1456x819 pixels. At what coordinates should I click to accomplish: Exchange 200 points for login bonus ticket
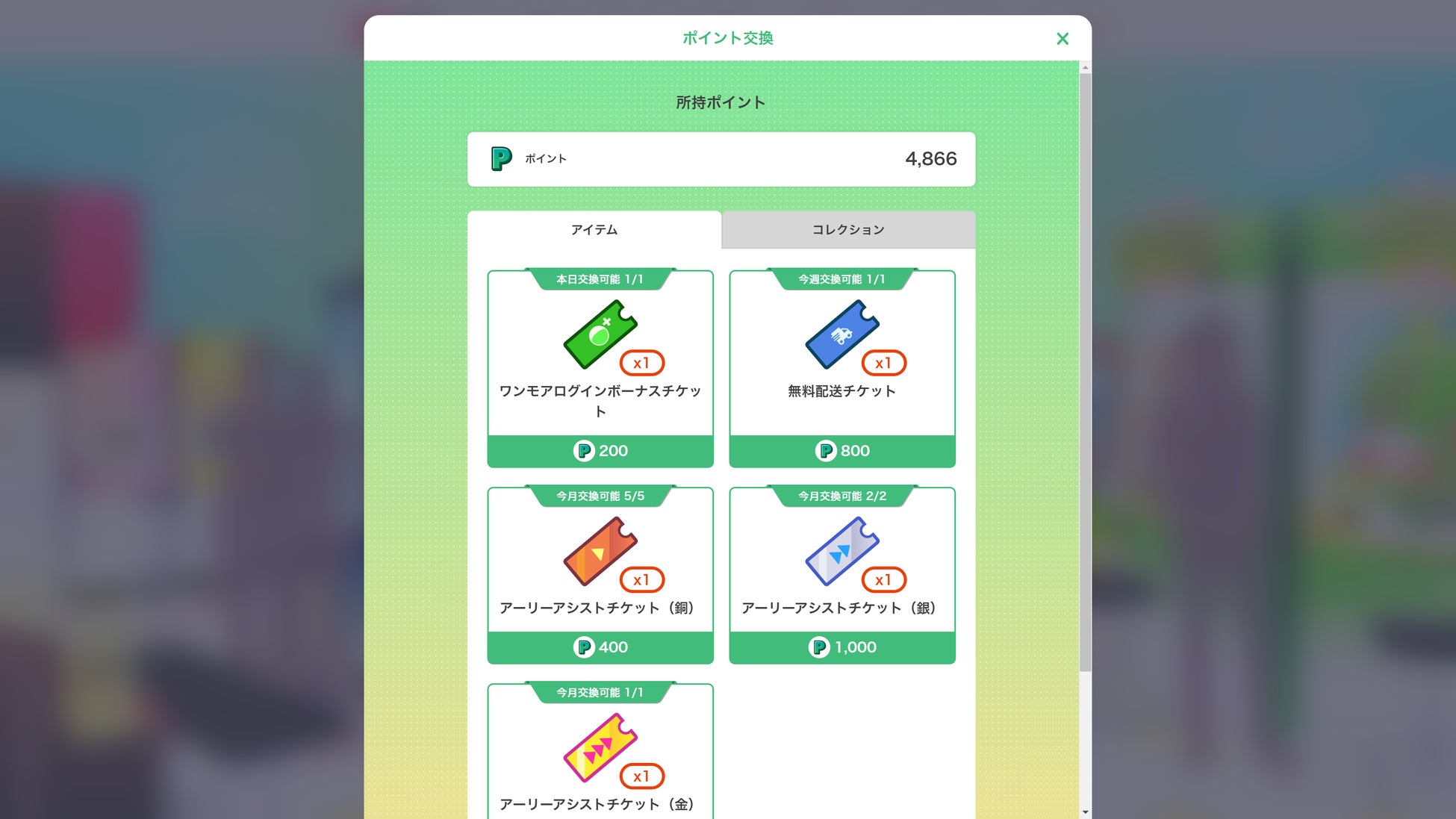click(x=600, y=451)
